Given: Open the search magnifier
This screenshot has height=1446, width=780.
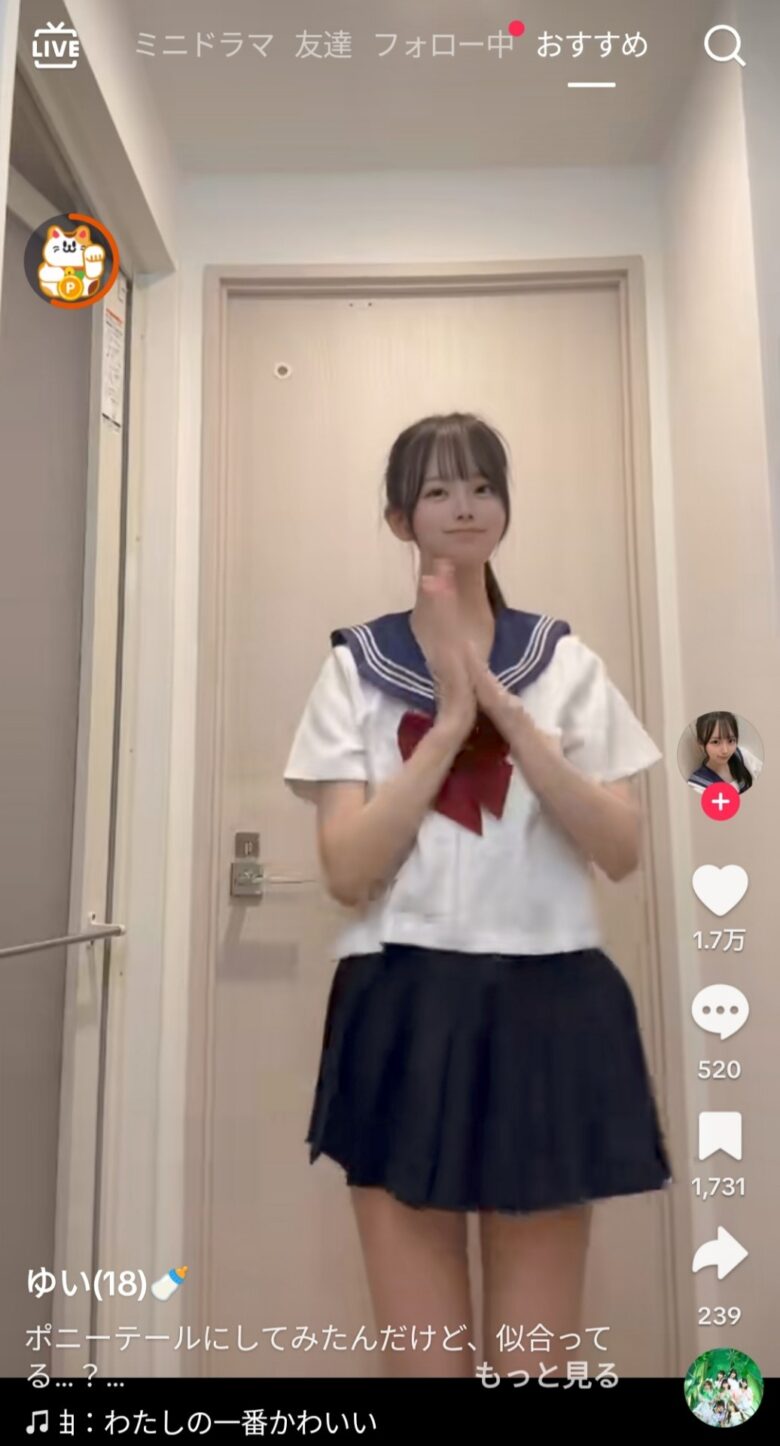Looking at the screenshot, I should tap(724, 46).
